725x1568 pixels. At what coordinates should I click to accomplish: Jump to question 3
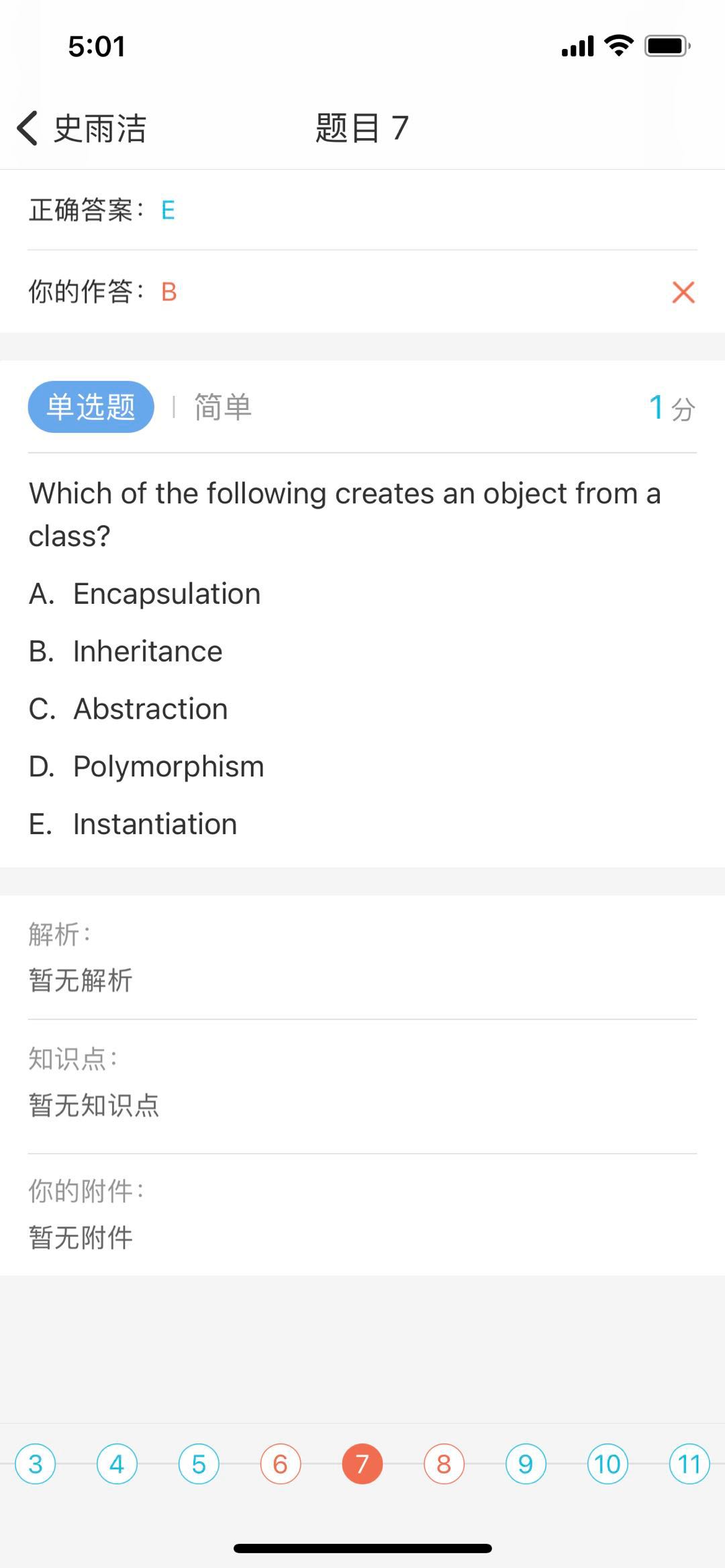[x=35, y=1464]
